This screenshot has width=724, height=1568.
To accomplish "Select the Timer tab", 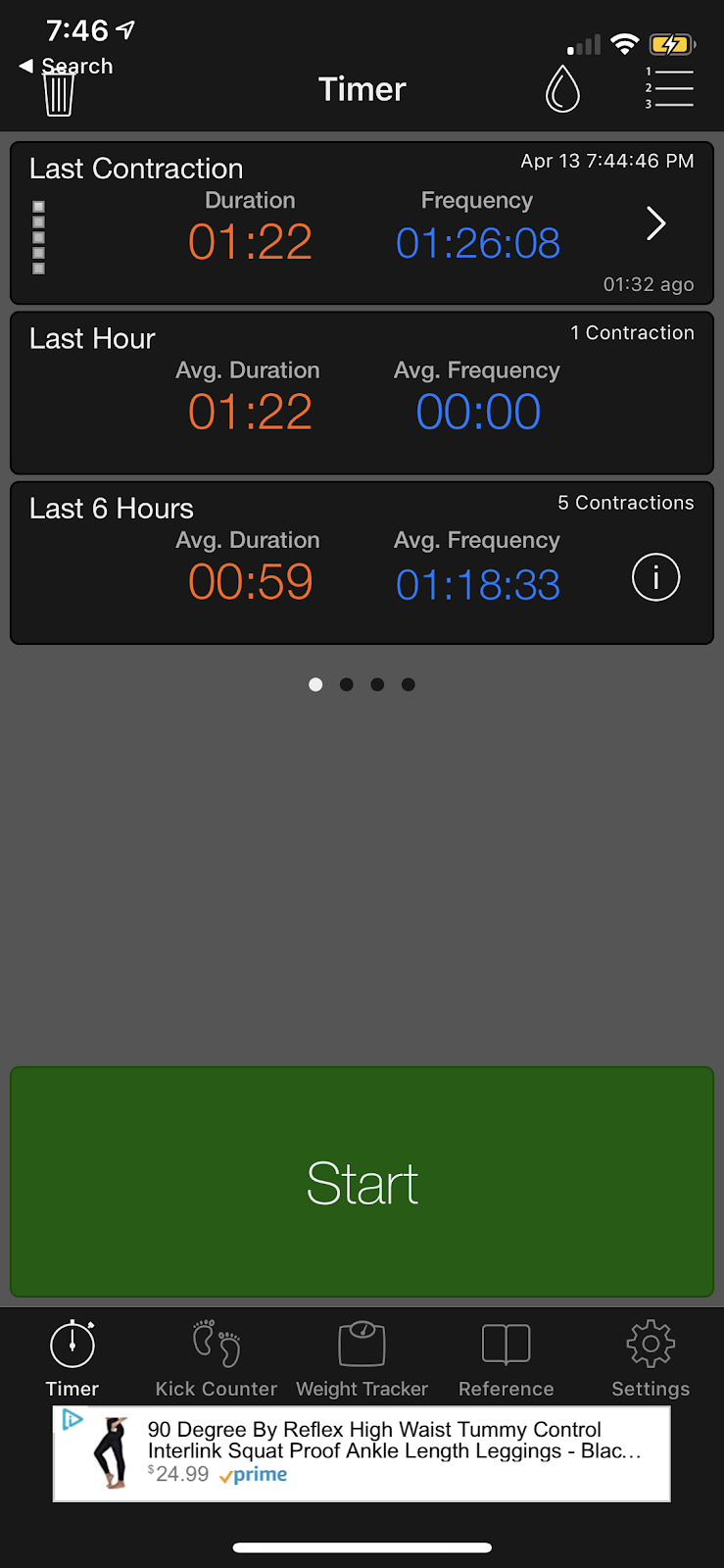I will pyautogui.click(x=72, y=1359).
